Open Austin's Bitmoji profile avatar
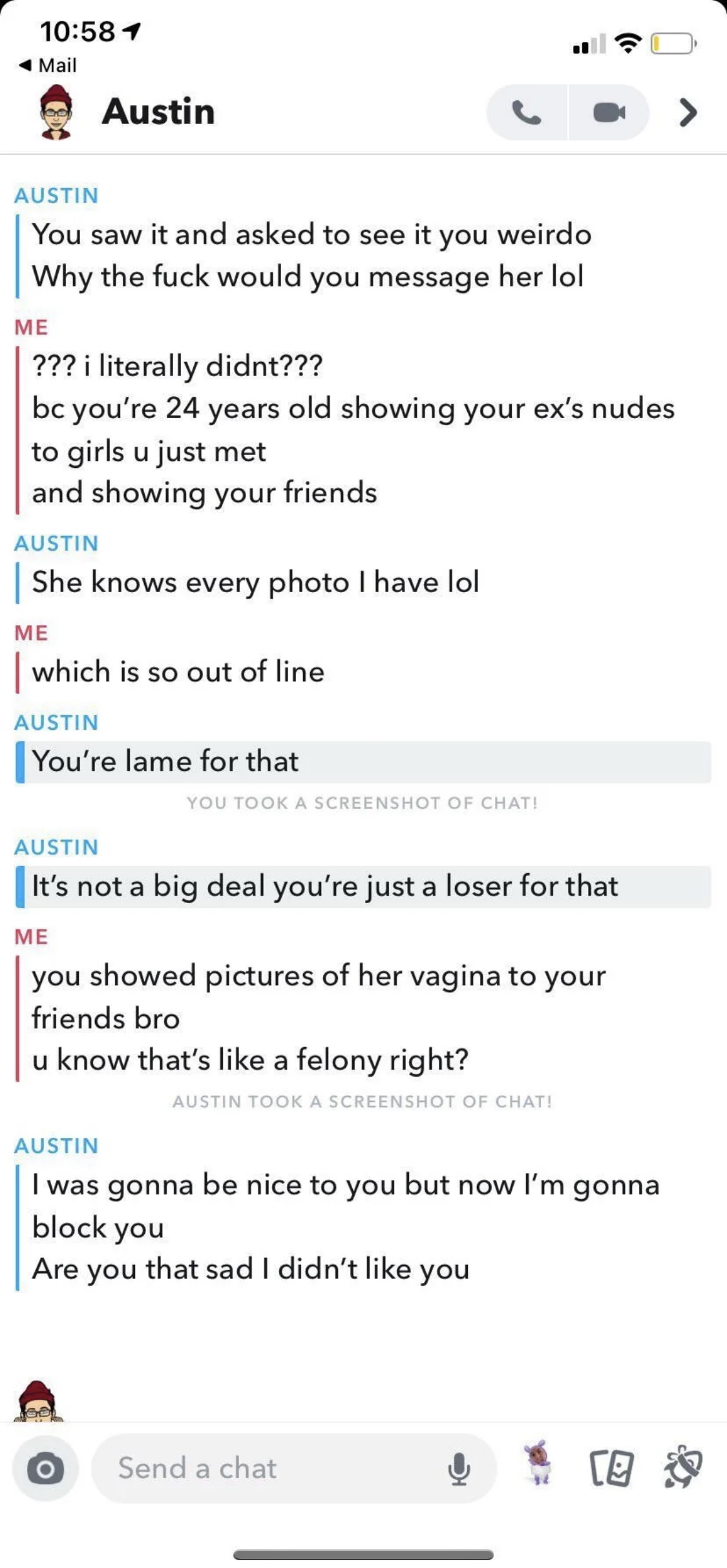 click(x=56, y=112)
